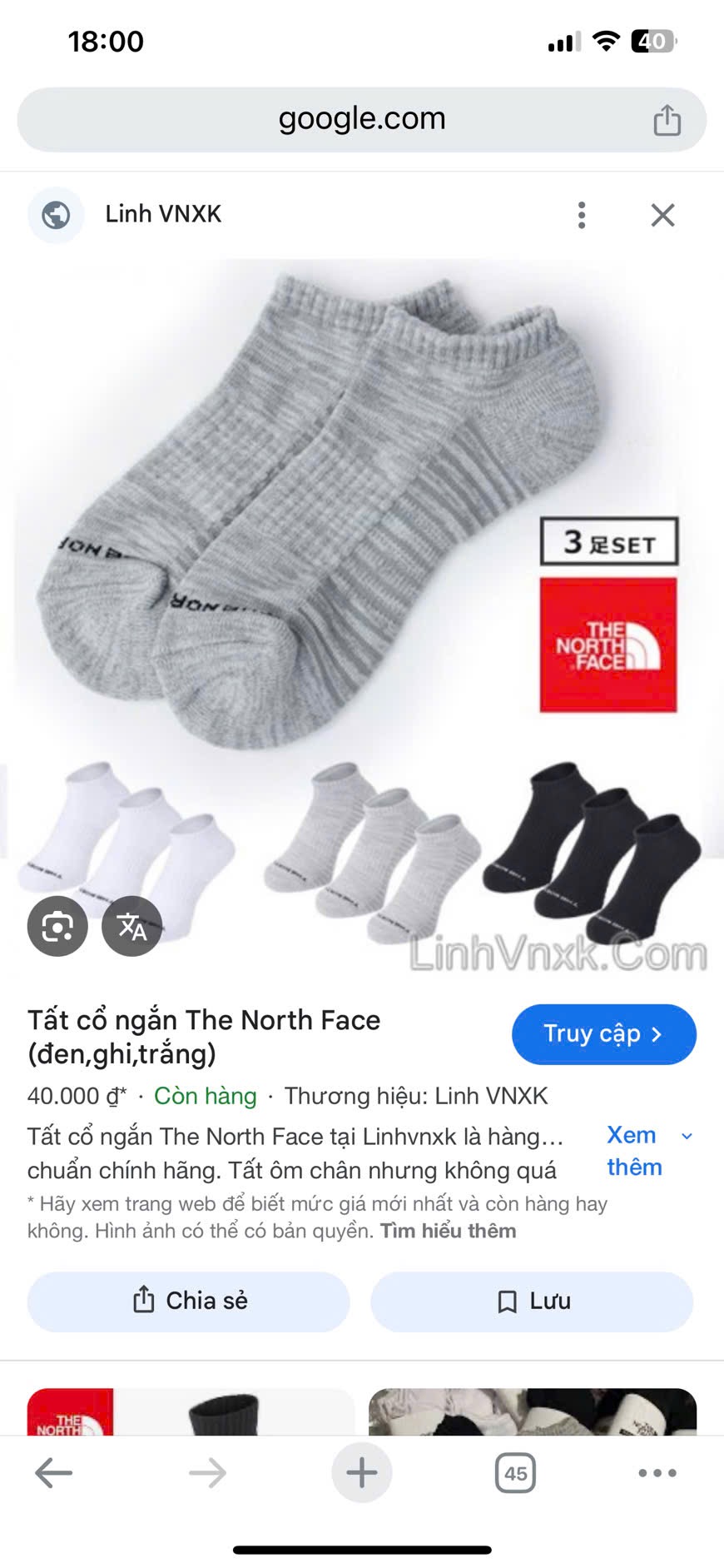Go back to the previous page
Image resolution: width=724 pixels, height=1568 pixels.
coord(54,1473)
